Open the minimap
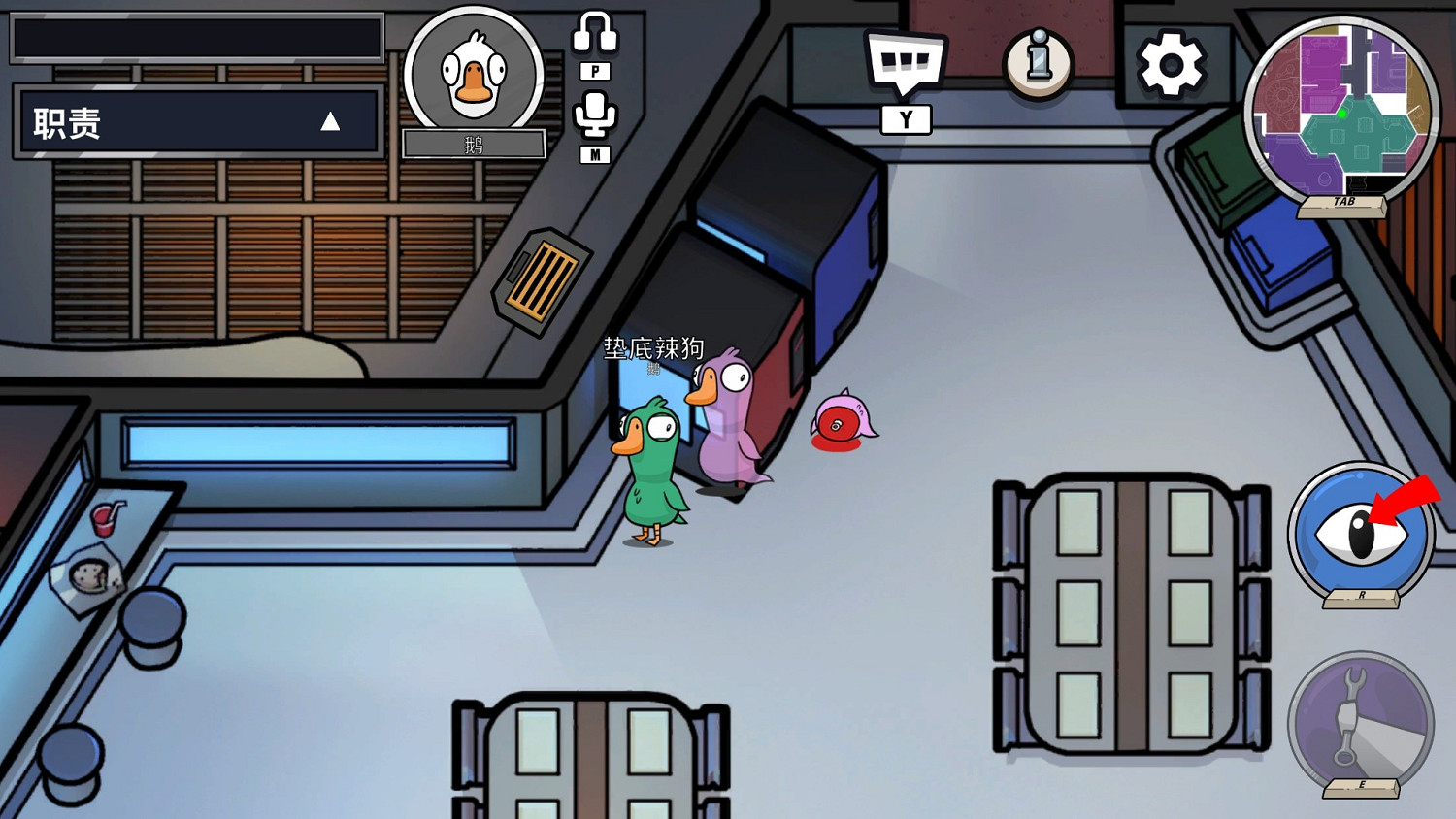This screenshot has height=819, width=1456. pyautogui.click(x=1343, y=109)
